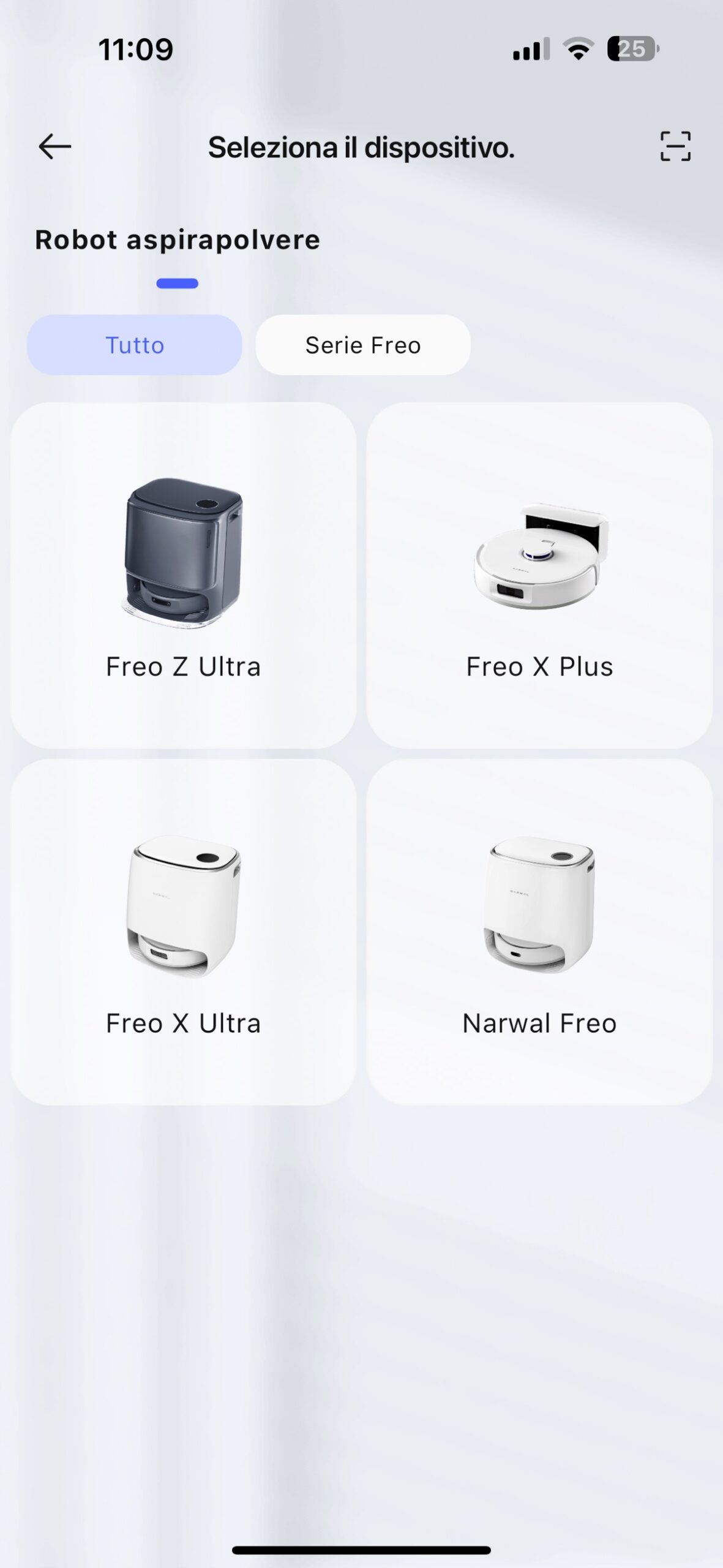Open the Narwal Freo device card

(539, 932)
